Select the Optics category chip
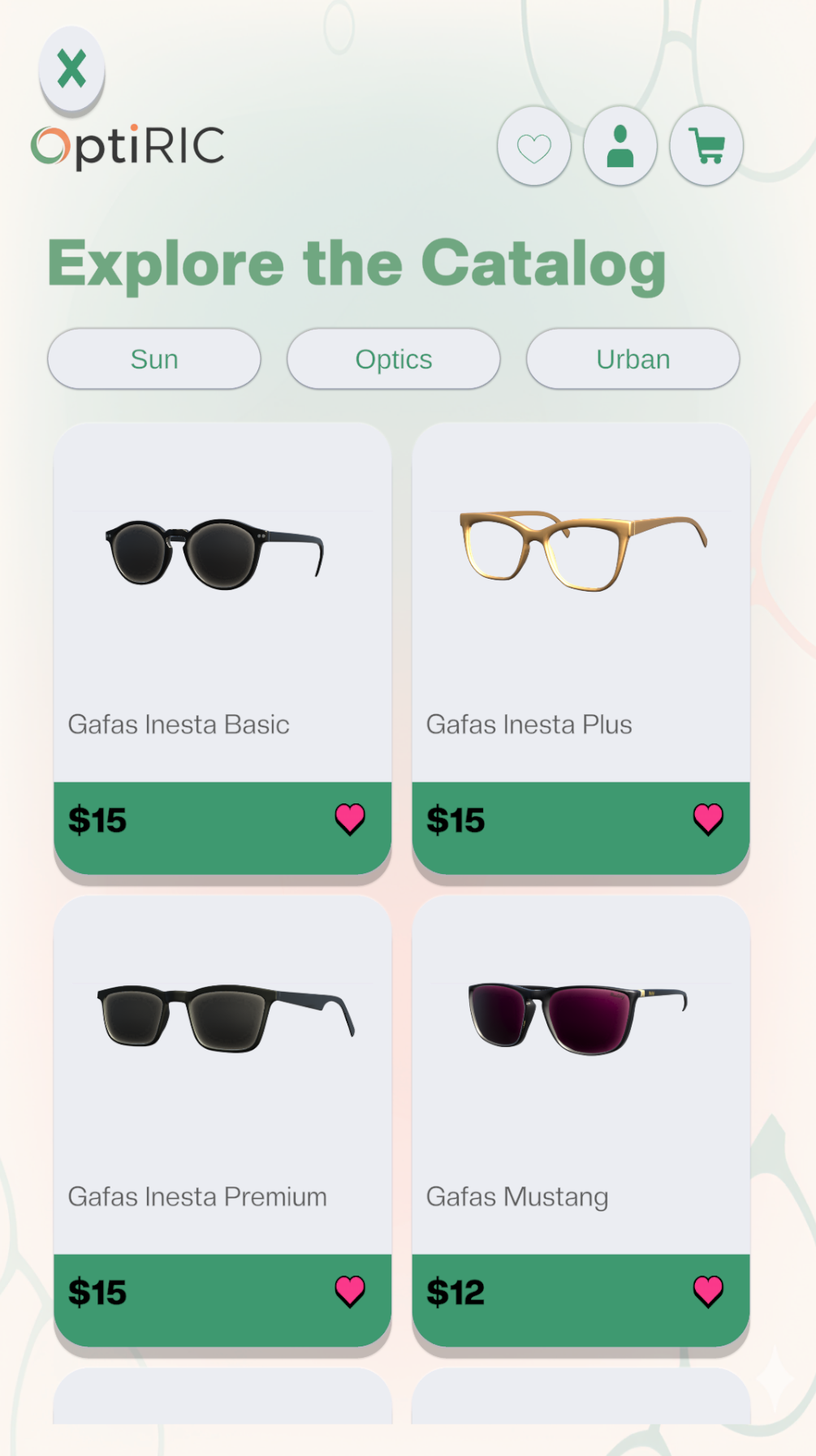Image resolution: width=816 pixels, height=1456 pixels. (x=394, y=359)
